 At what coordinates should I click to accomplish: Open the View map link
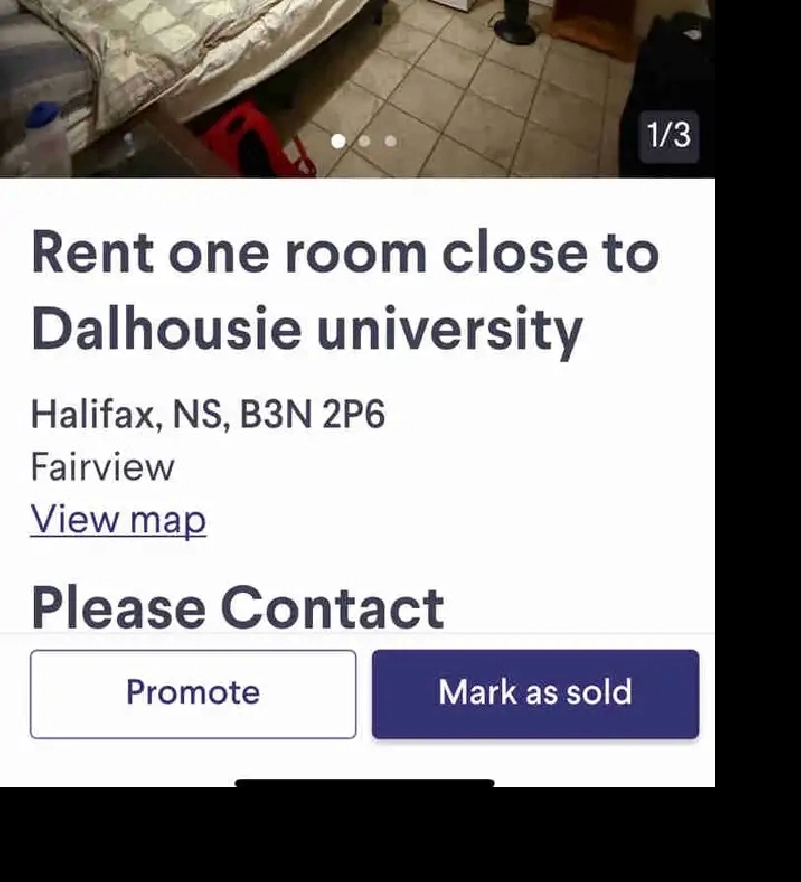(118, 520)
